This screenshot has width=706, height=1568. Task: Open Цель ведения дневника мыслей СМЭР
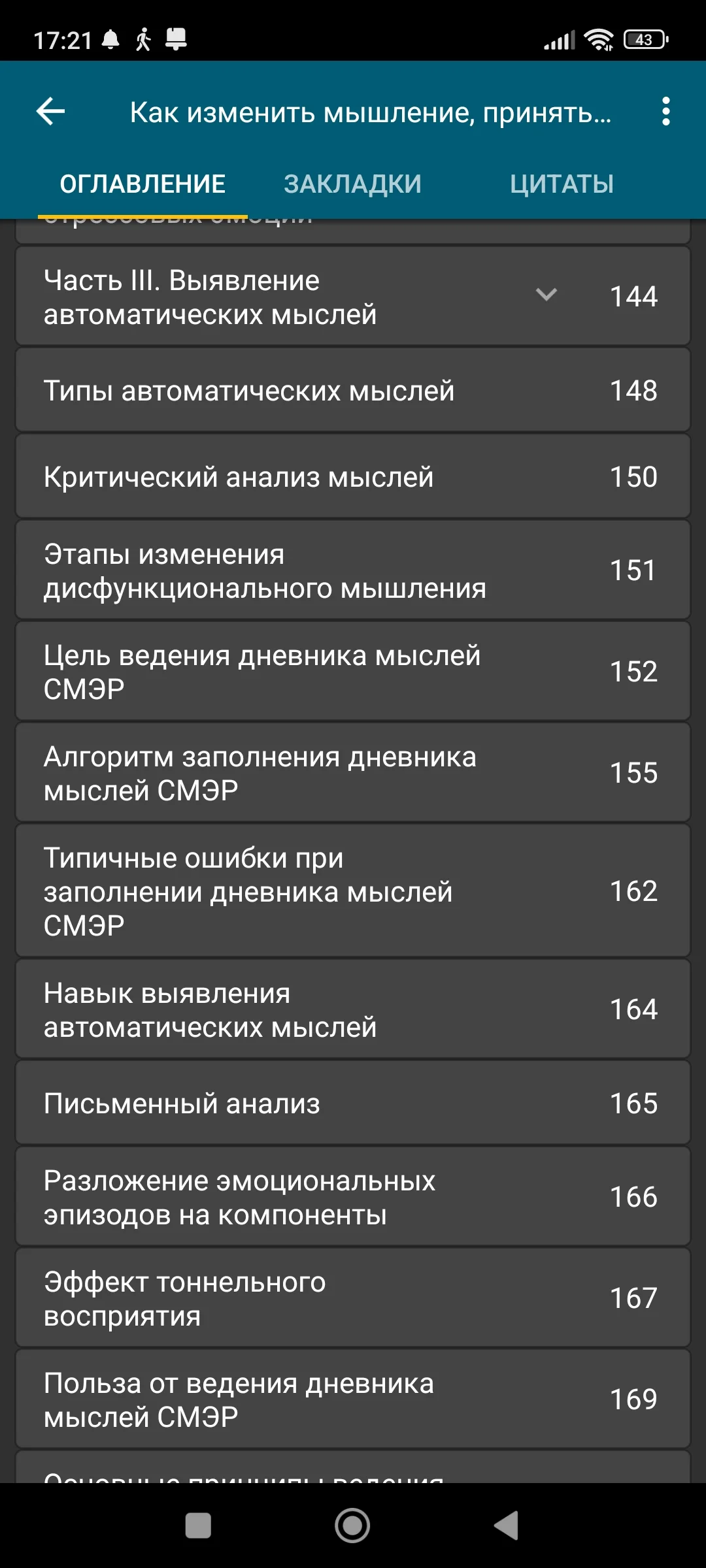[261, 672]
